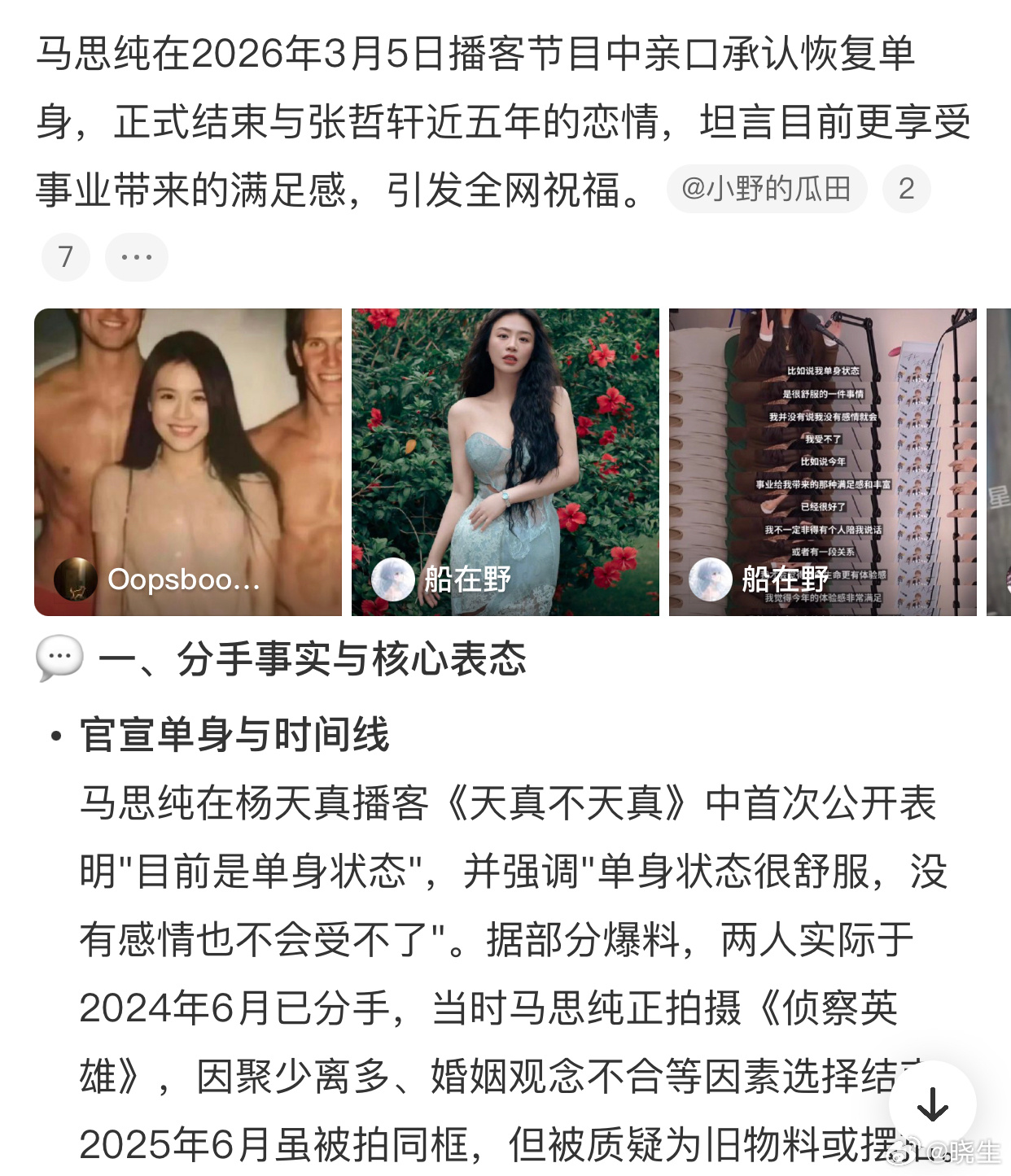This screenshot has width=1011, height=1176.
Task: Expand the ellipsis more-options menu
Action: pos(137,256)
